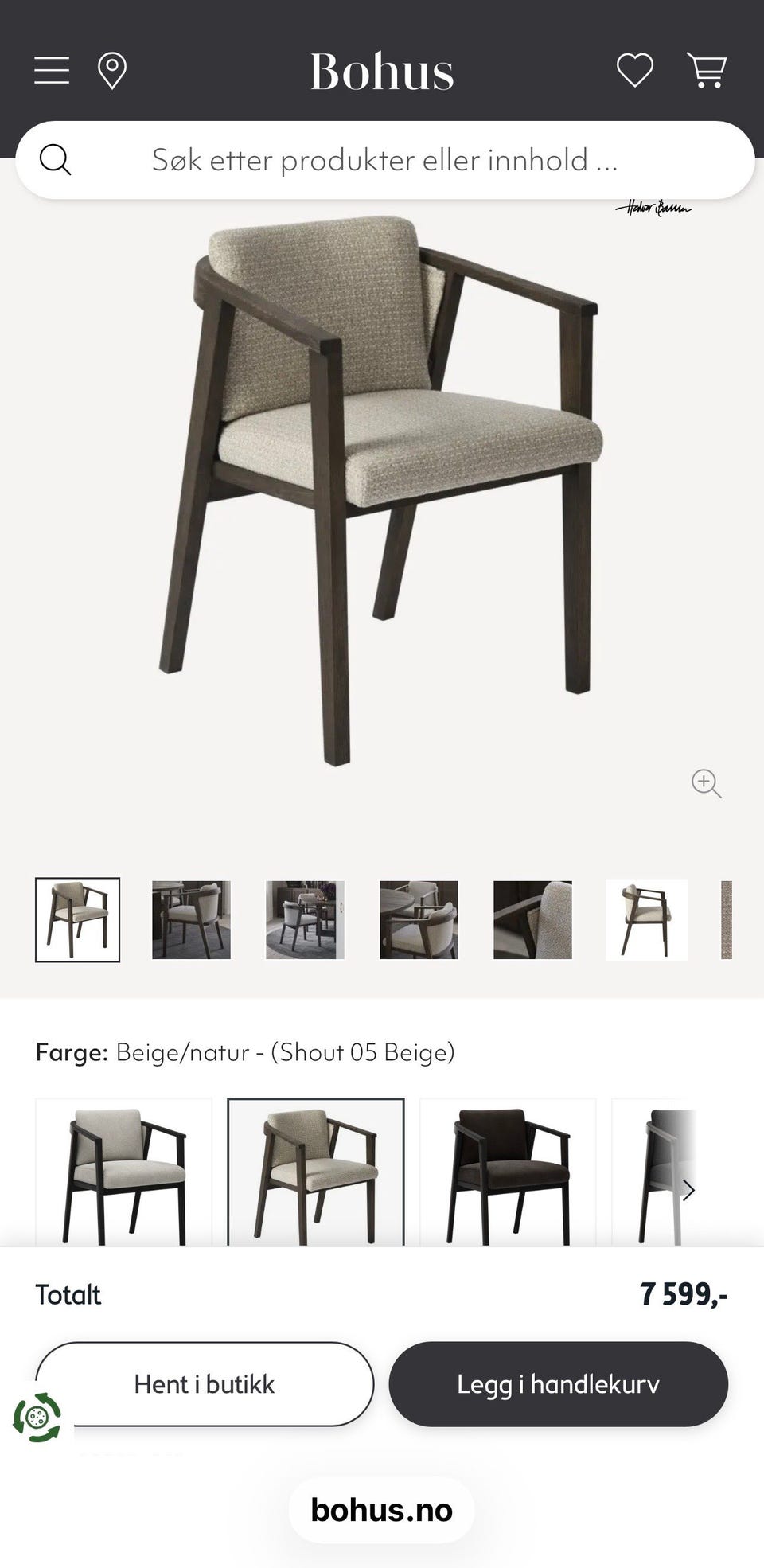Open the store locator pin
Viewport: 764px width, 1568px height.
pyautogui.click(x=112, y=72)
